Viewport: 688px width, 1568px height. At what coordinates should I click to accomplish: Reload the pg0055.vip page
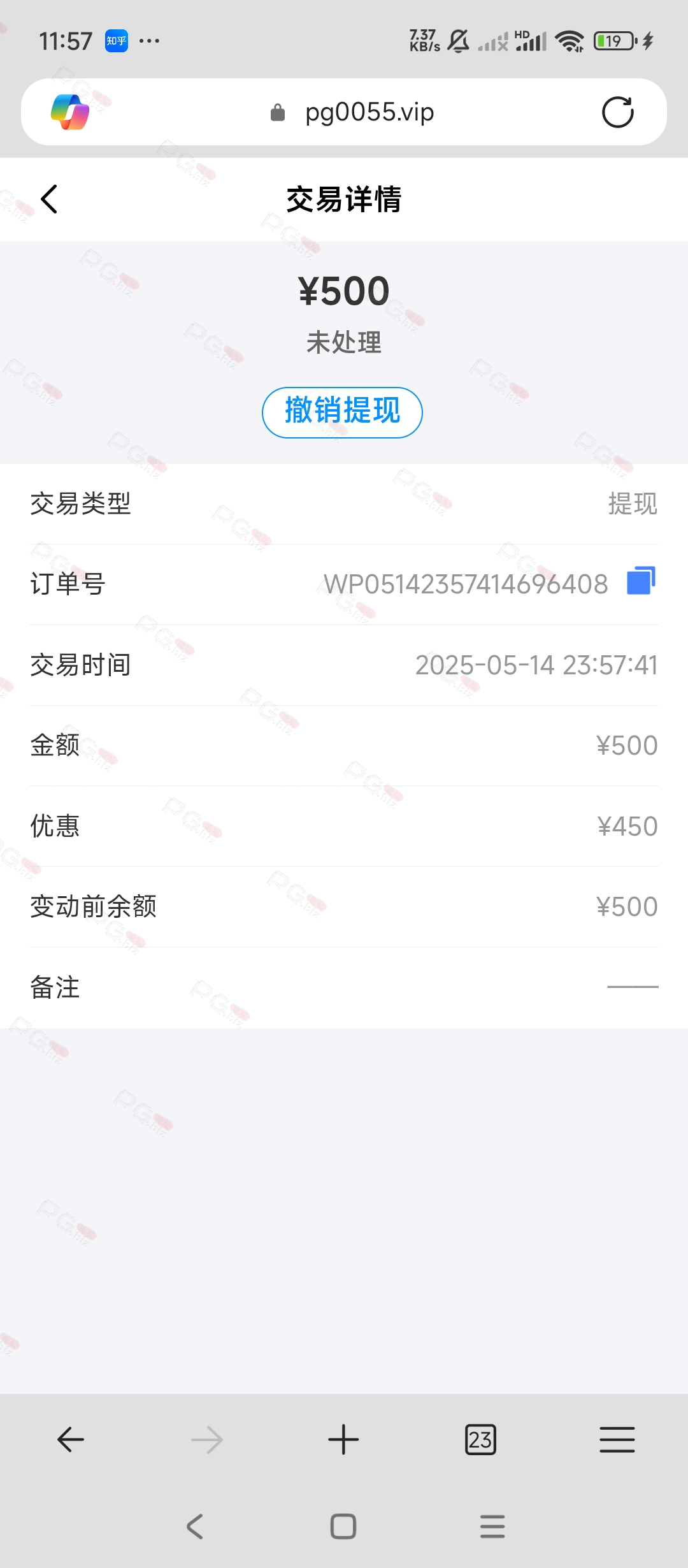(617, 112)
